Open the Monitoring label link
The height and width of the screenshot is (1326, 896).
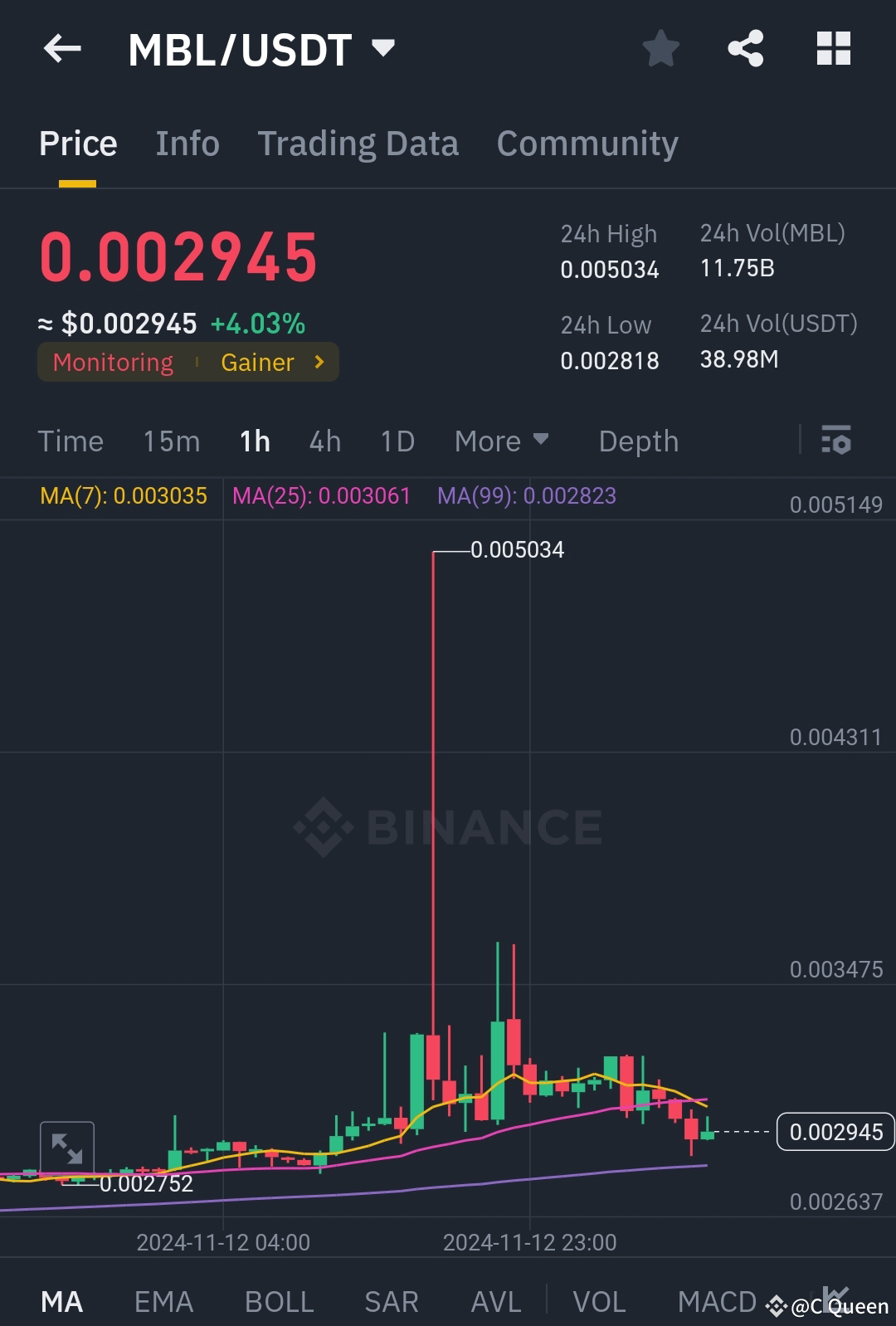coord(112,362)
